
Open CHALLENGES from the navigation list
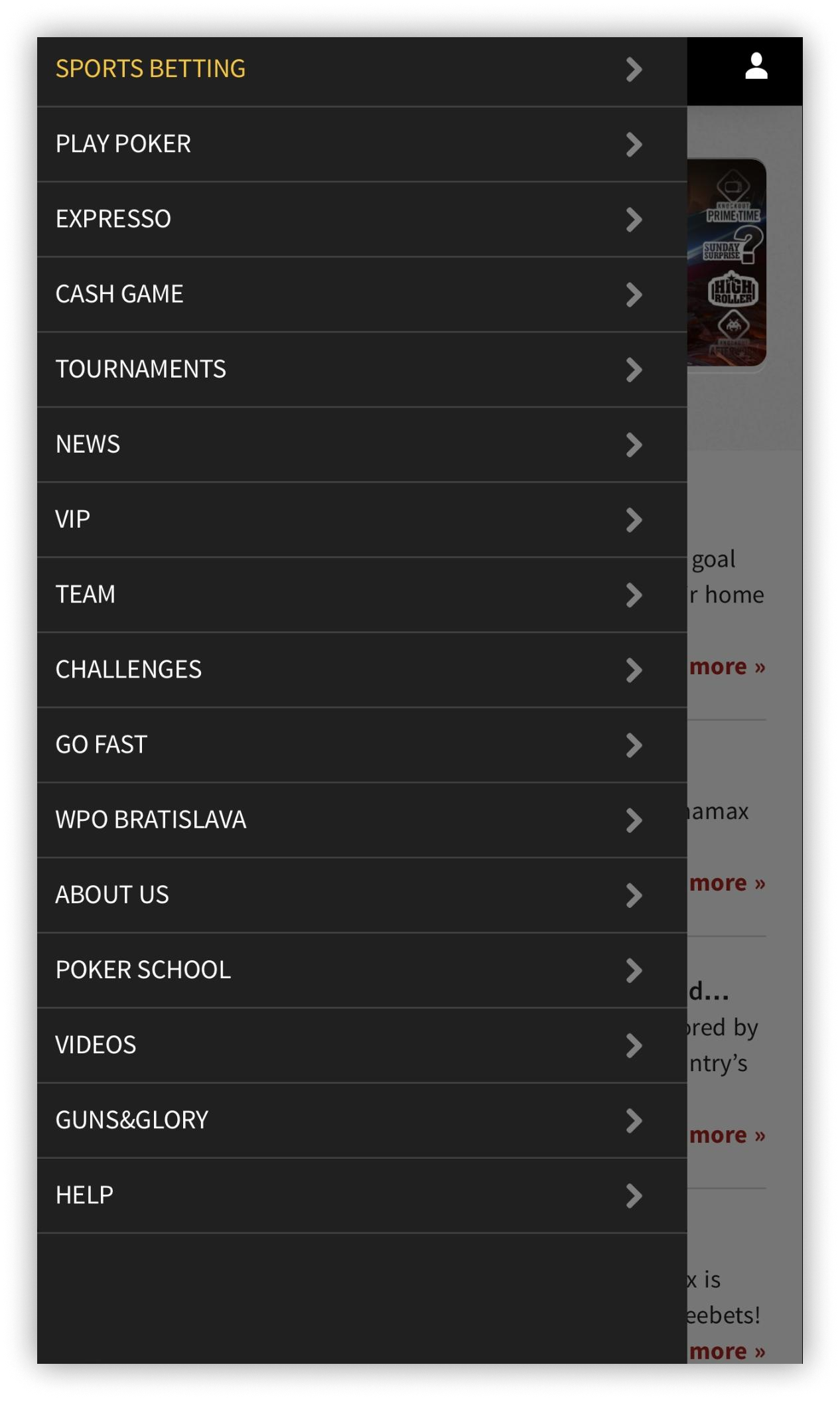coord(129,669)
